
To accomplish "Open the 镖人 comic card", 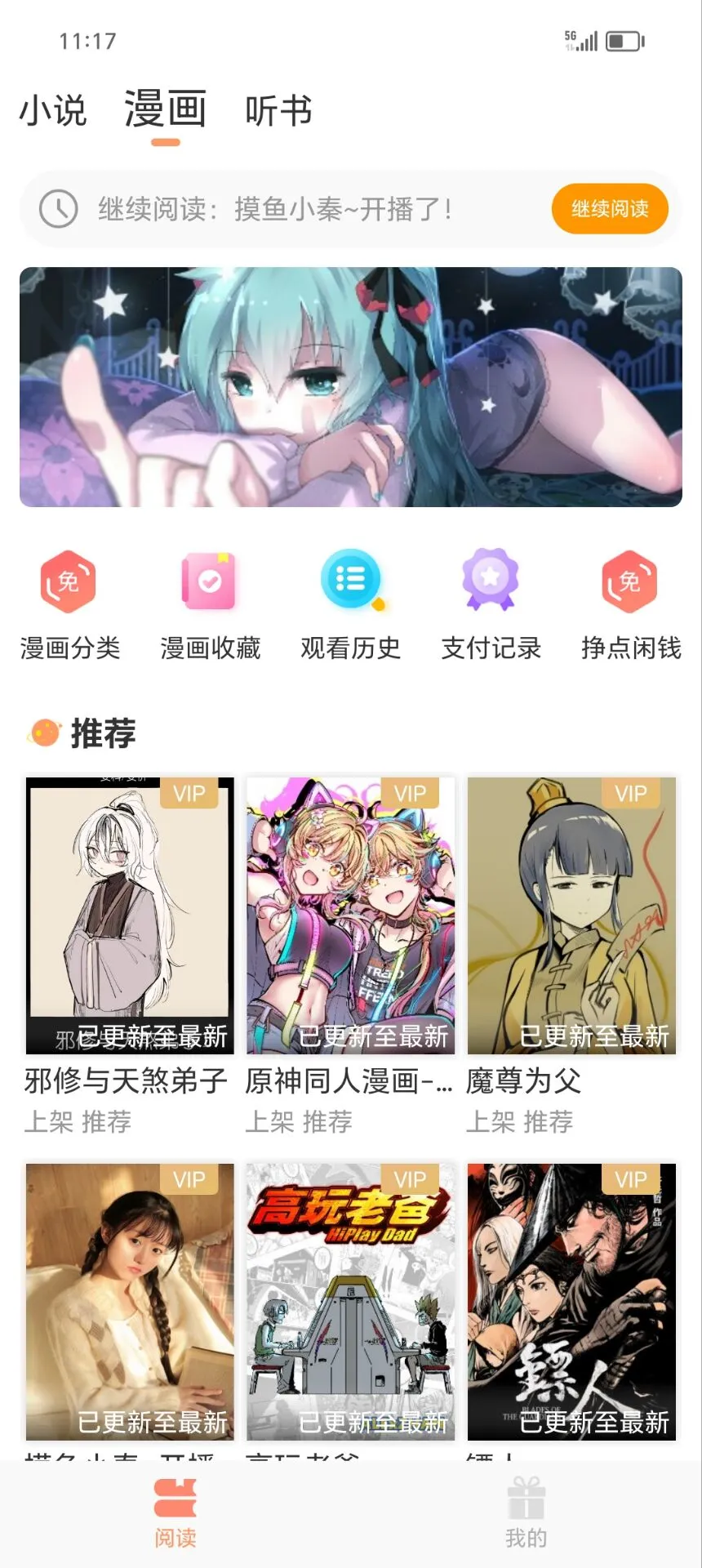I will (x=571, y=1302).
